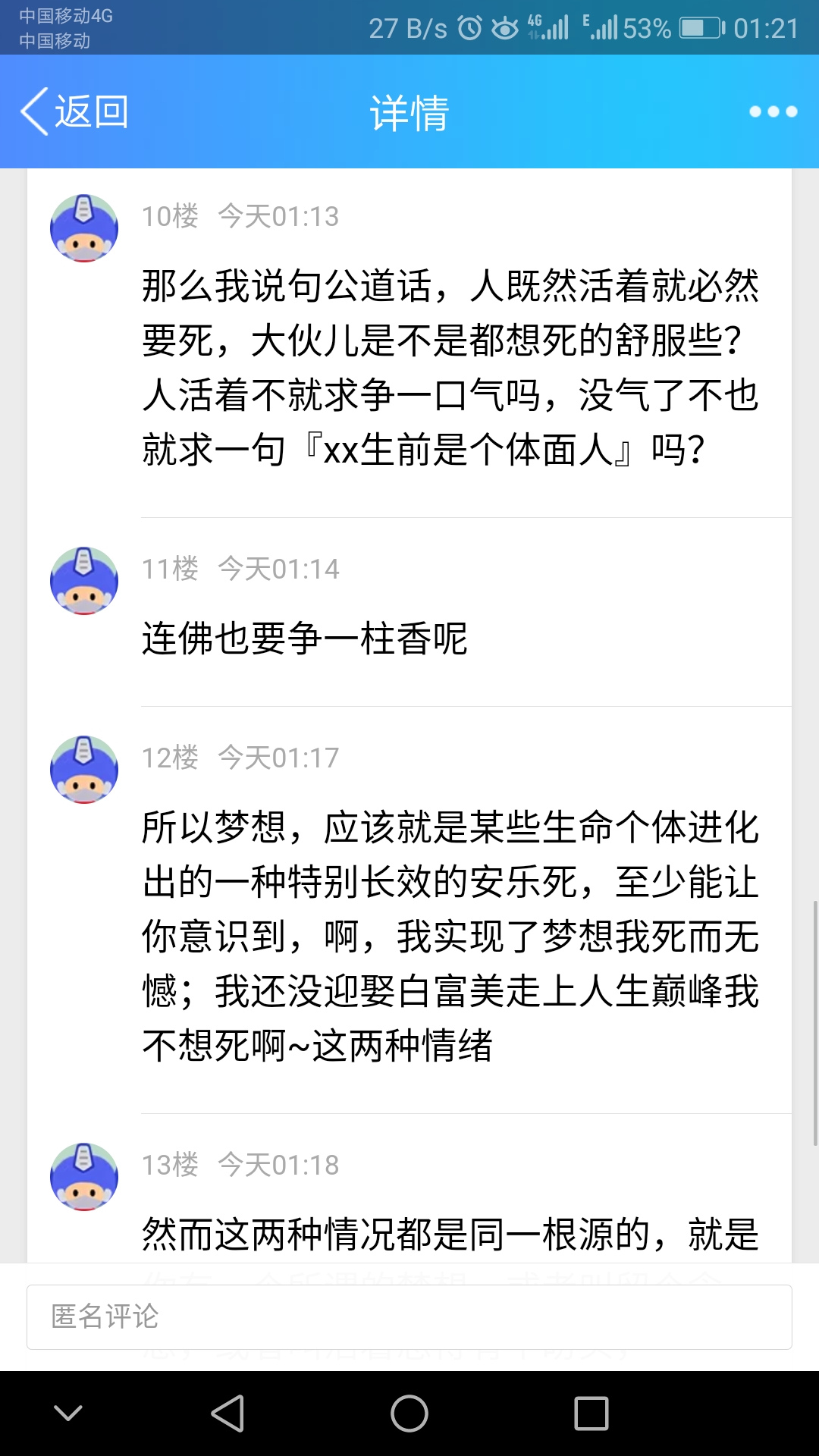Open the recent apps view
This screenshot has height=1456, width=819.
pyautogui.click(x=591, y=1414)
